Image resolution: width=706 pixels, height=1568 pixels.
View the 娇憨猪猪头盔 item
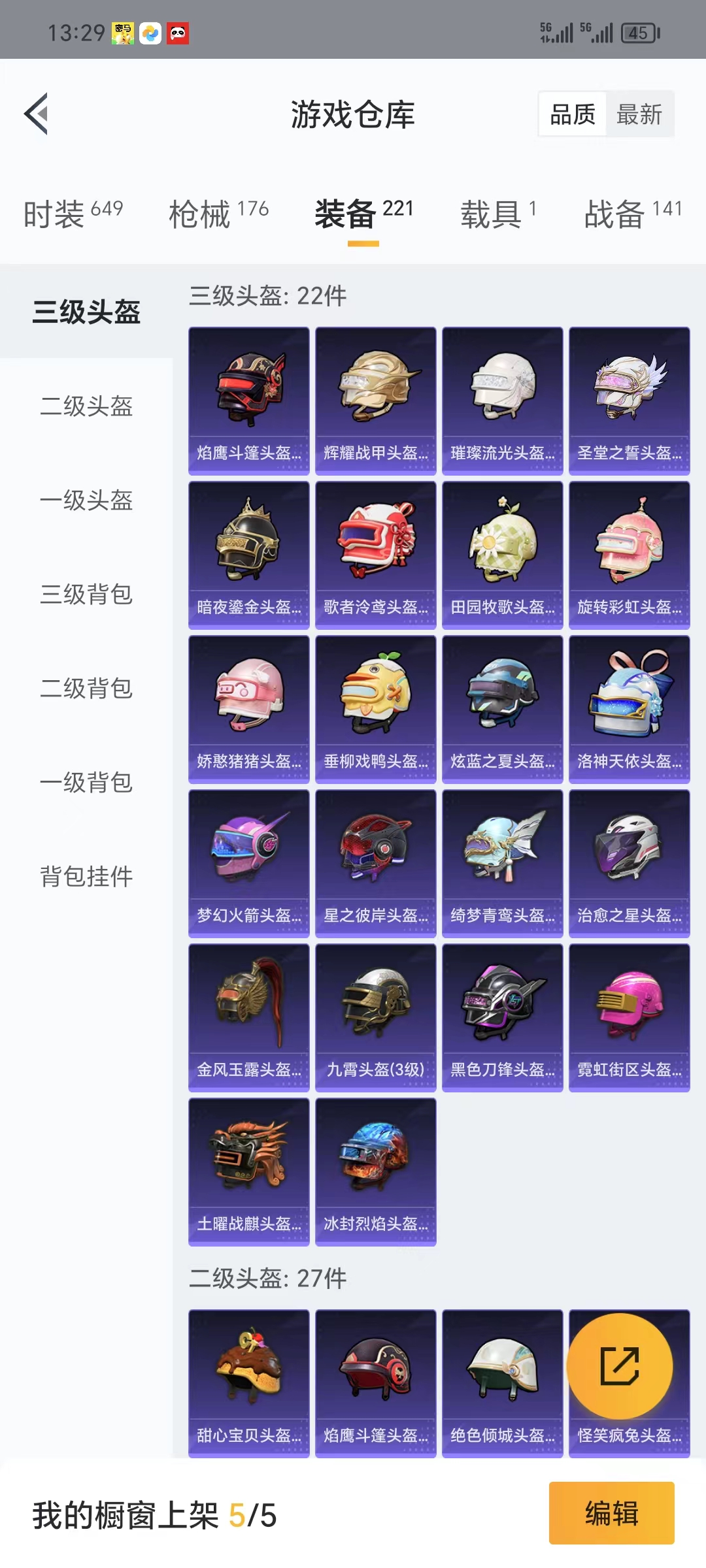(x=249, y=710)
